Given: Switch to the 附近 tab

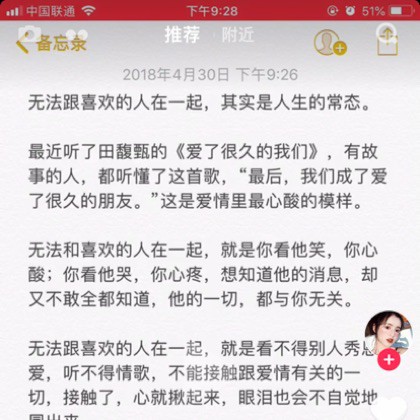Looking at the screenshot, I should 238,34.
